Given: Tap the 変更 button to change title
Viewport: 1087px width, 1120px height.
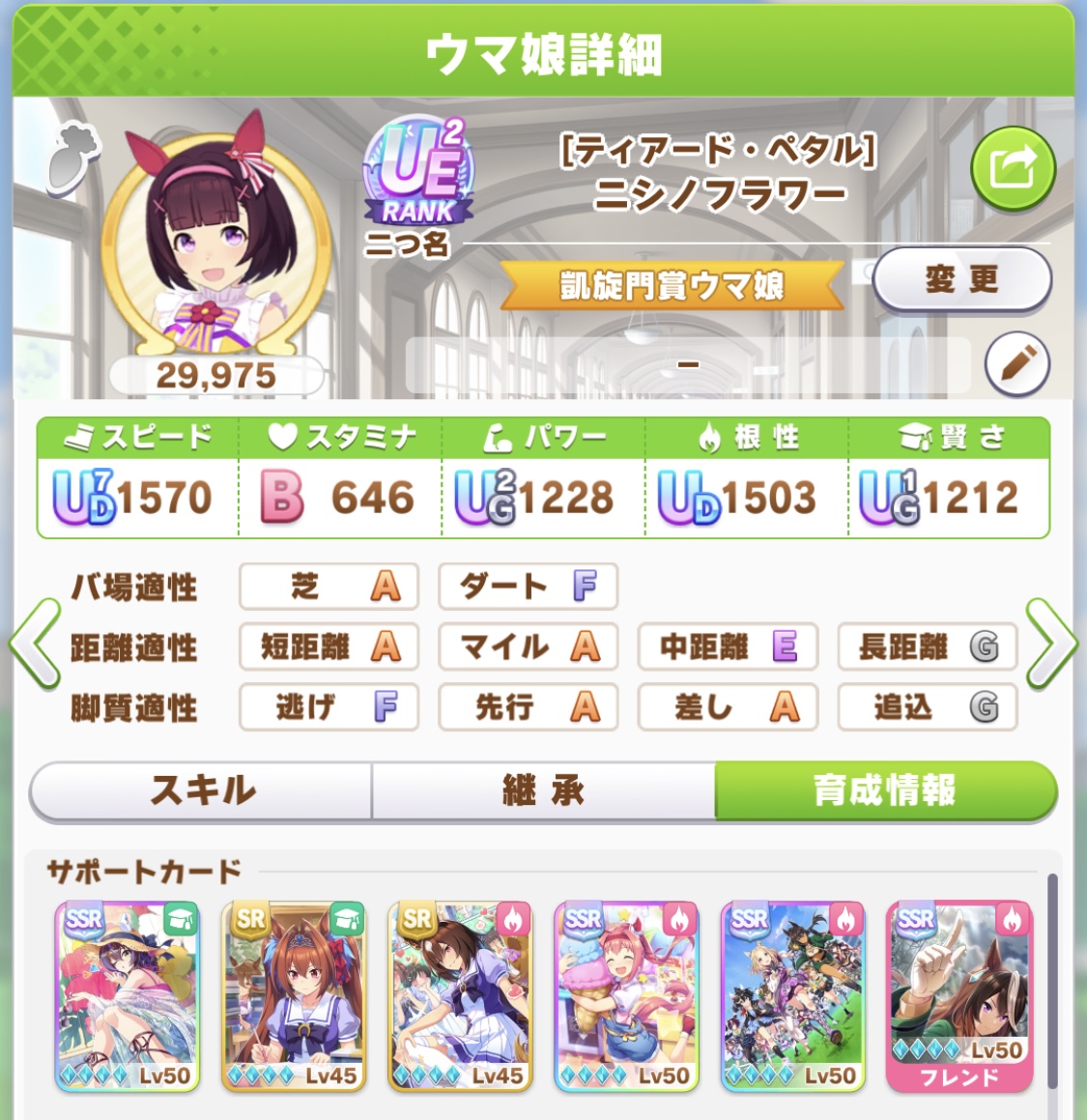Looking at the screenshot, I should [961, 280].
